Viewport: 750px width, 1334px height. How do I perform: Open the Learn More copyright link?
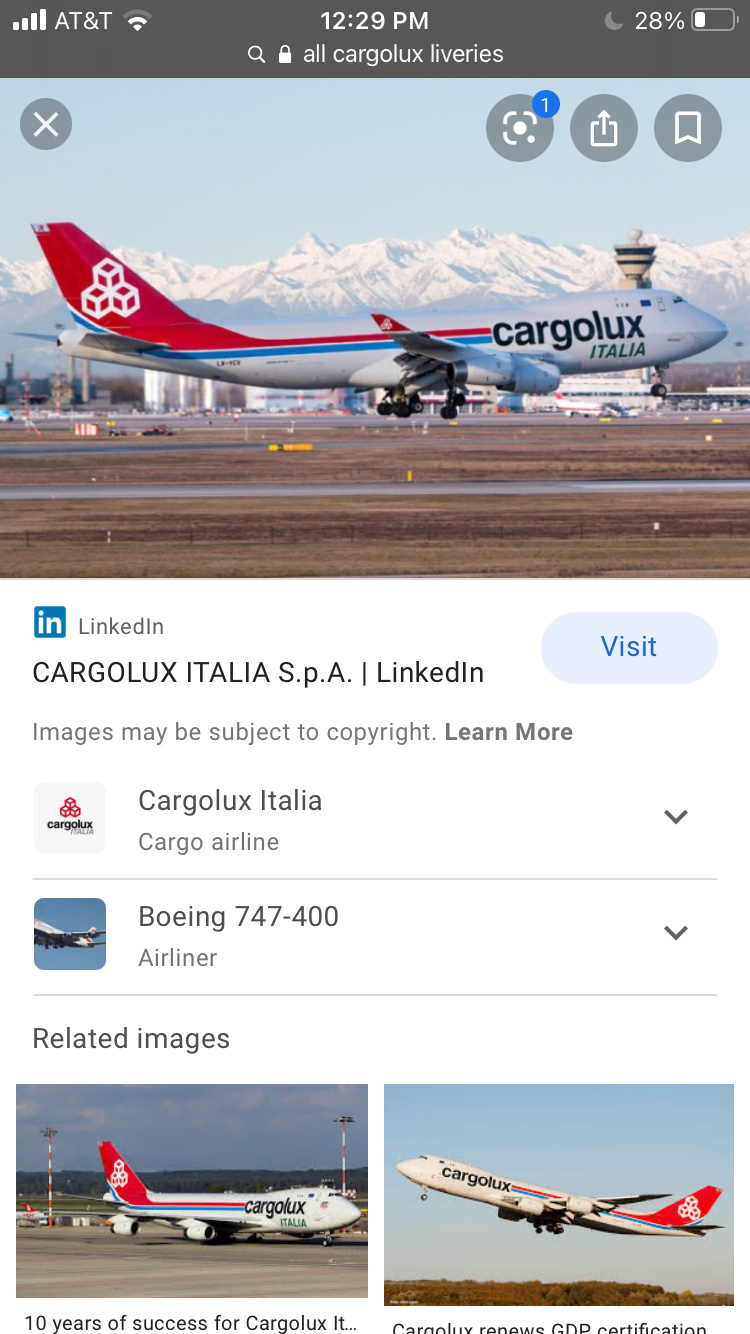(508, 732)
